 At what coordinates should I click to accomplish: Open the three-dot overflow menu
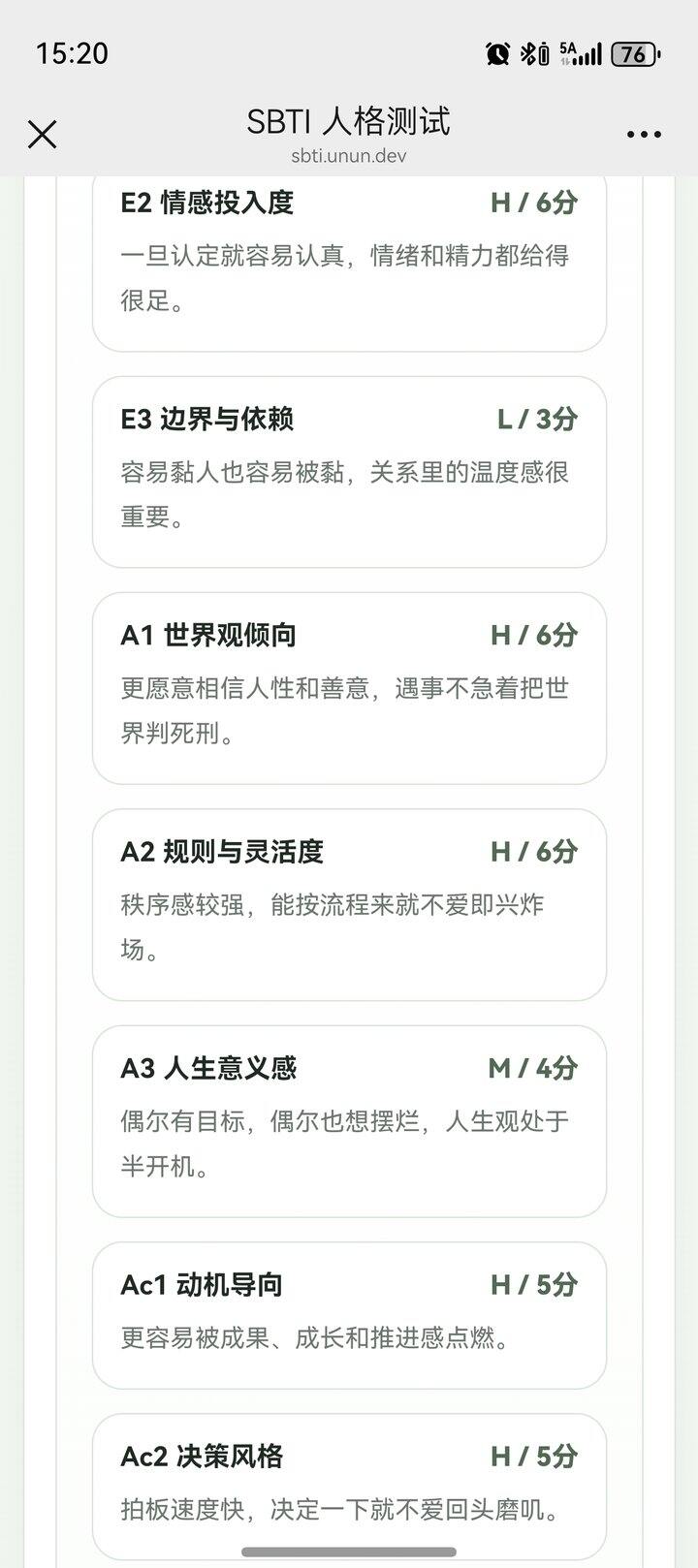[644, 135]
